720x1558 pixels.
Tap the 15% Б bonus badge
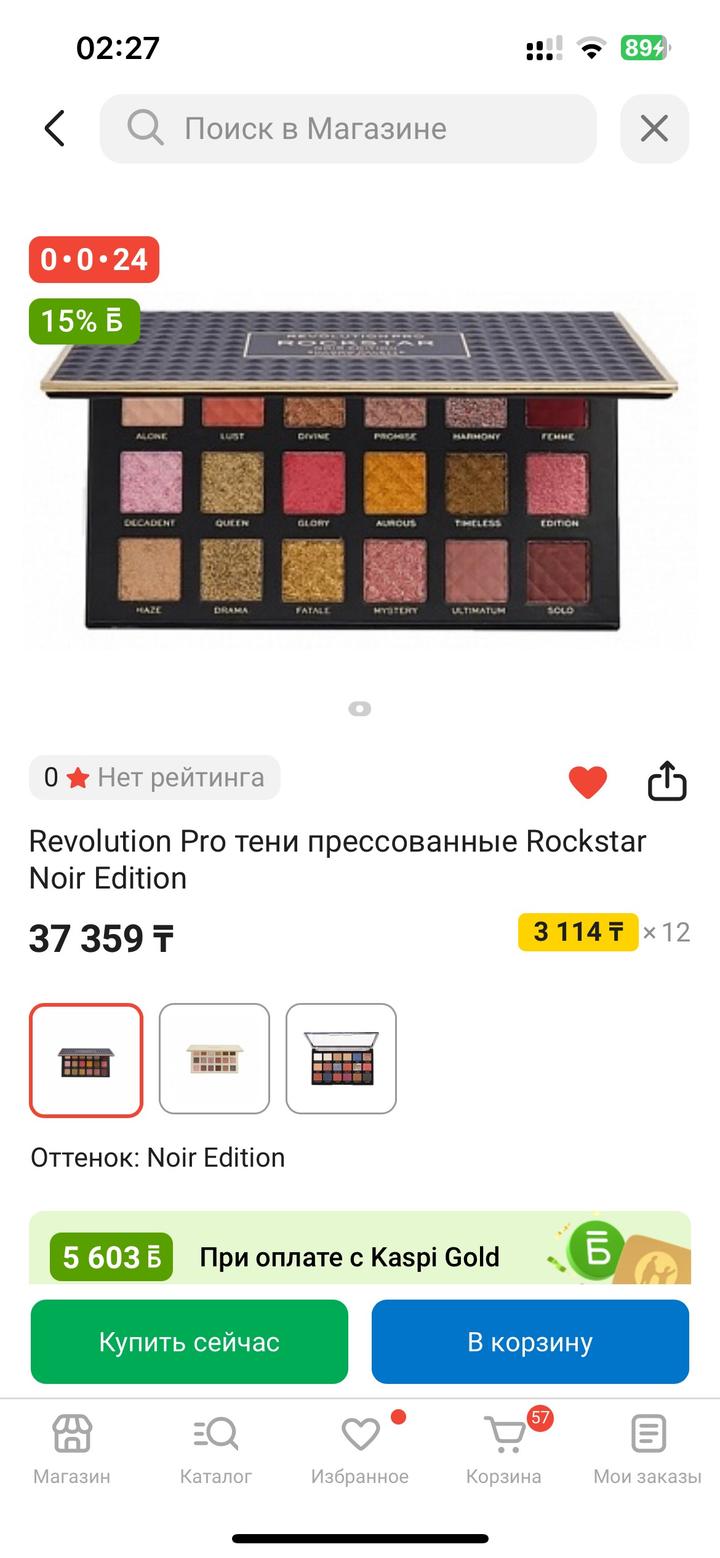coord(83,323)
